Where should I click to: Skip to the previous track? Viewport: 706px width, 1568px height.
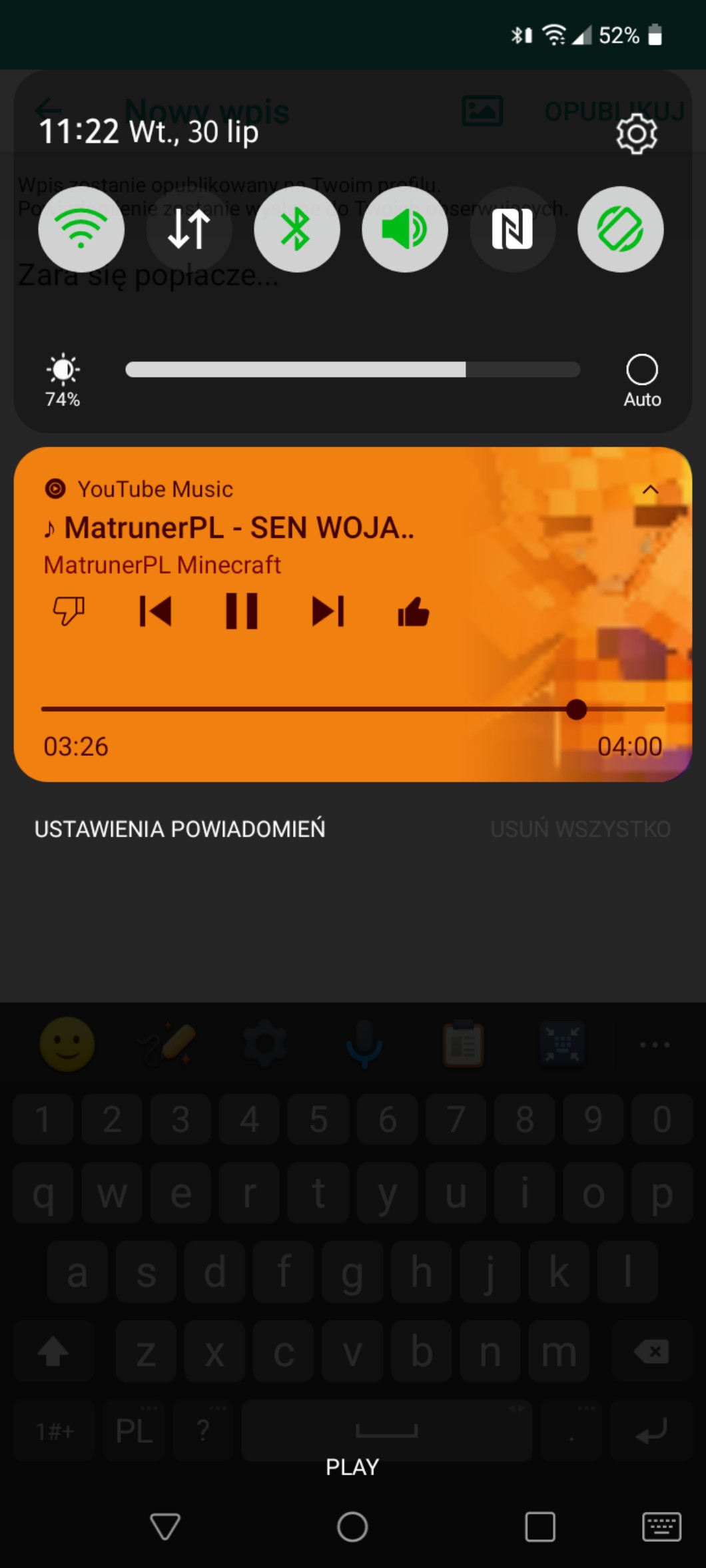point(155,611)
